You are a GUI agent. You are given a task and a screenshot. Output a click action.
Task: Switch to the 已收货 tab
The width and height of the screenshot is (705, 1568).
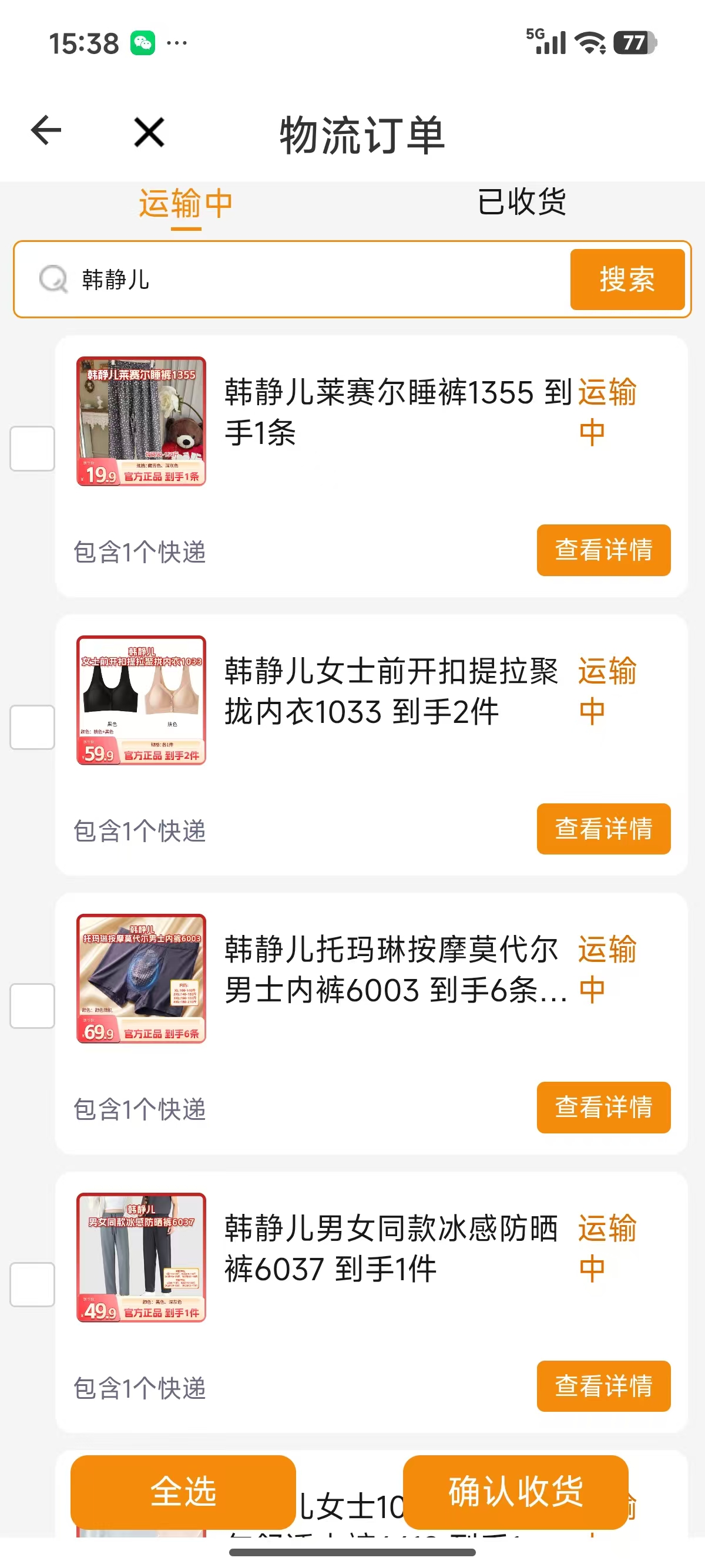click(x=521, y=202)
